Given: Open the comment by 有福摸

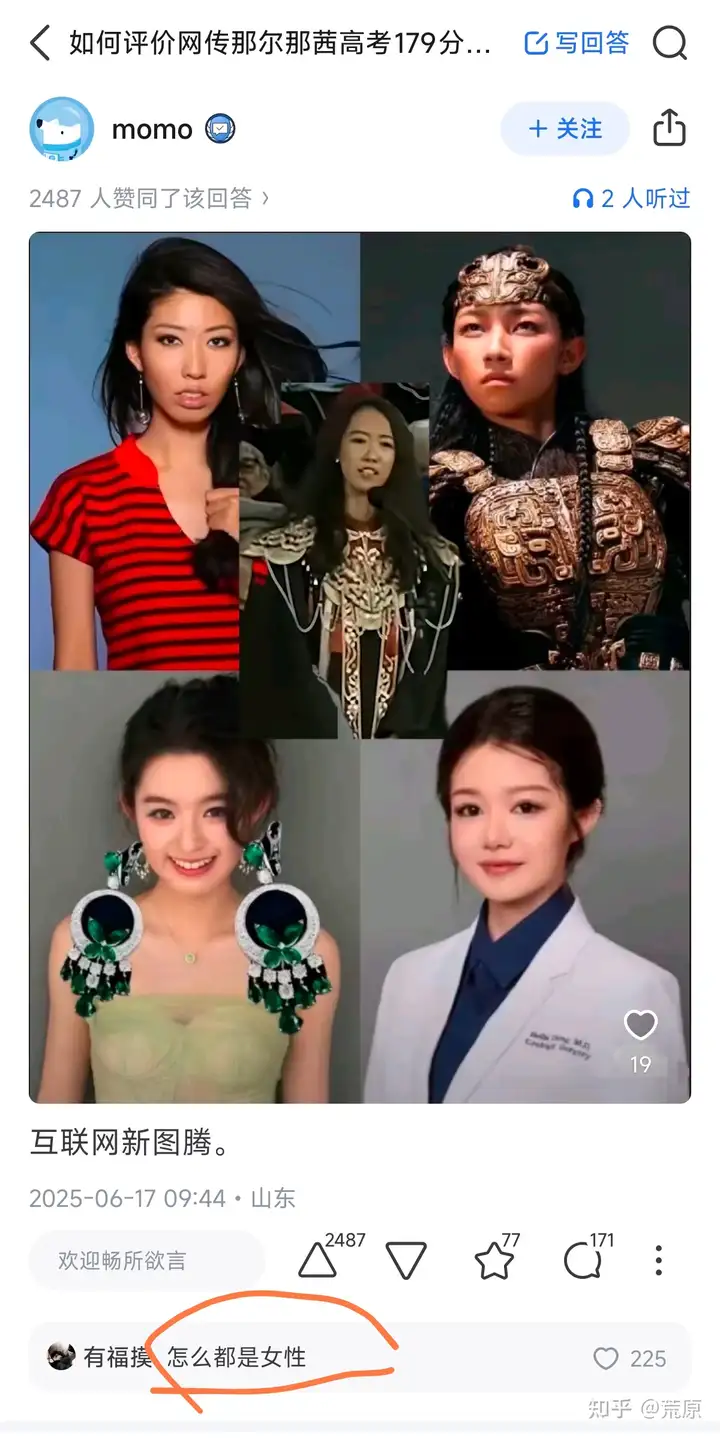Looking at the screenshot, I should [237, 1357].
